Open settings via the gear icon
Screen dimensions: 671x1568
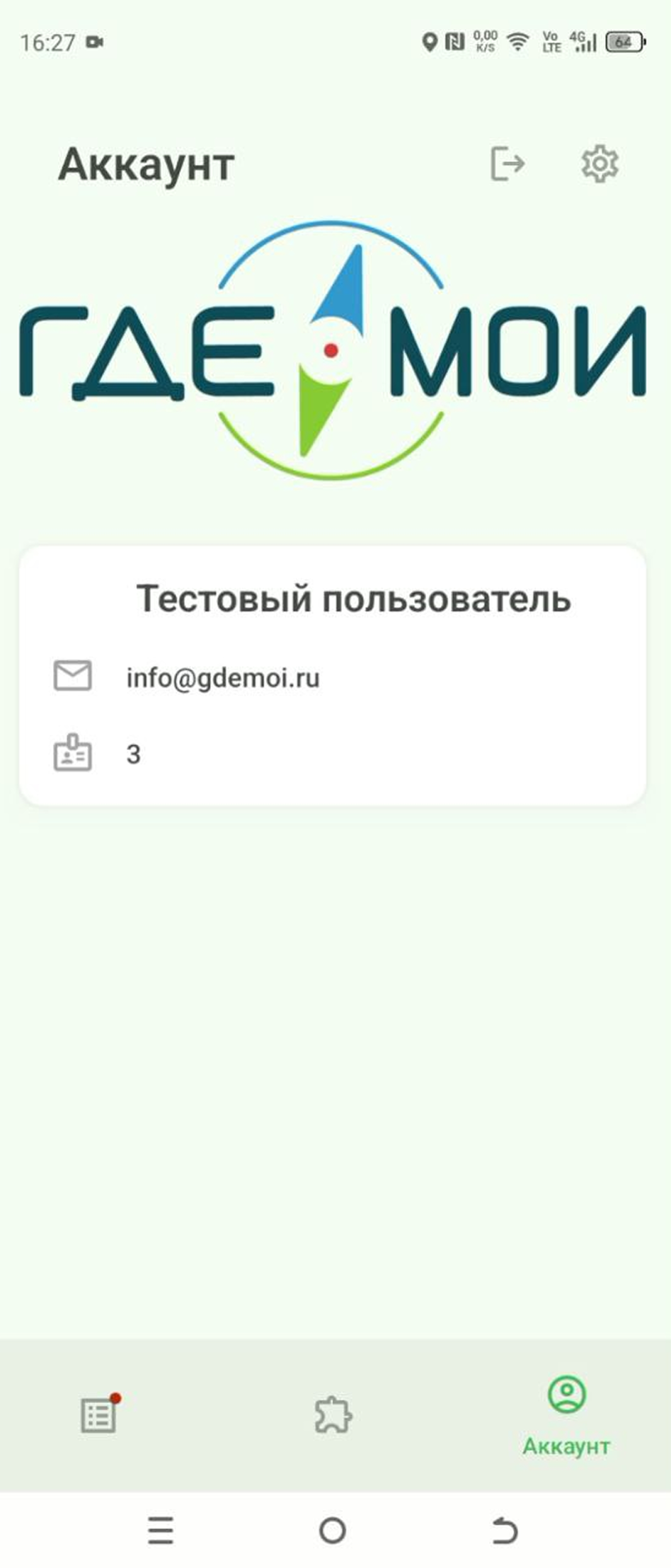(600, 164)
